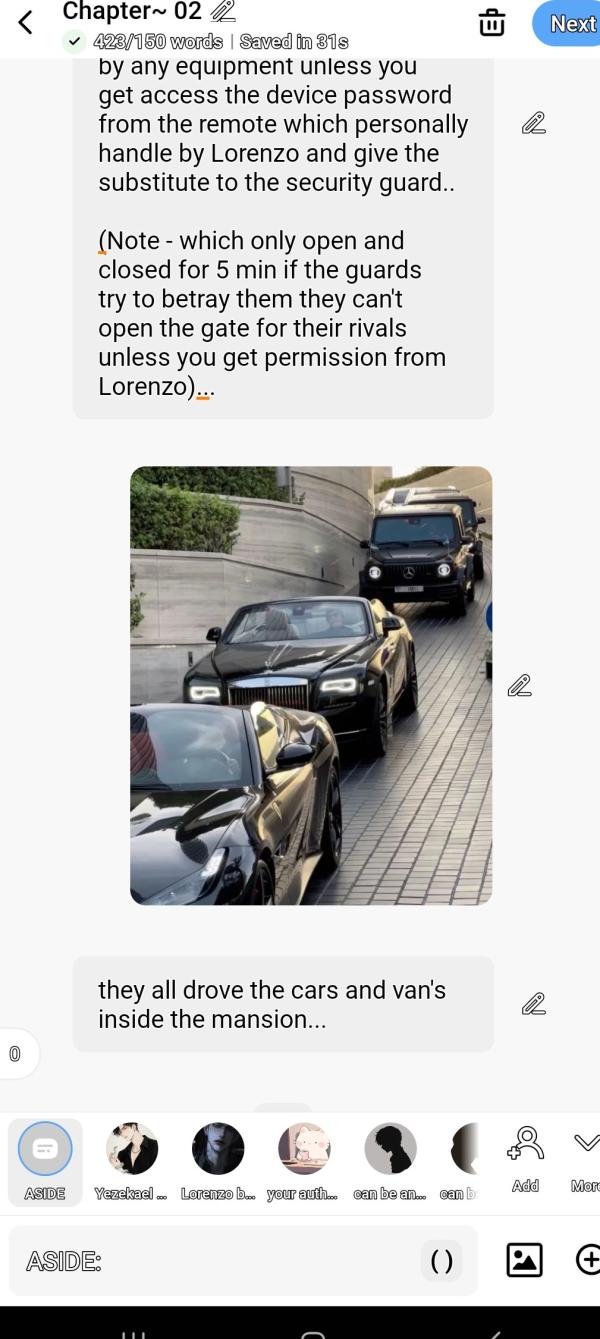Edit the Lorenzo password note block

[534, 123]
